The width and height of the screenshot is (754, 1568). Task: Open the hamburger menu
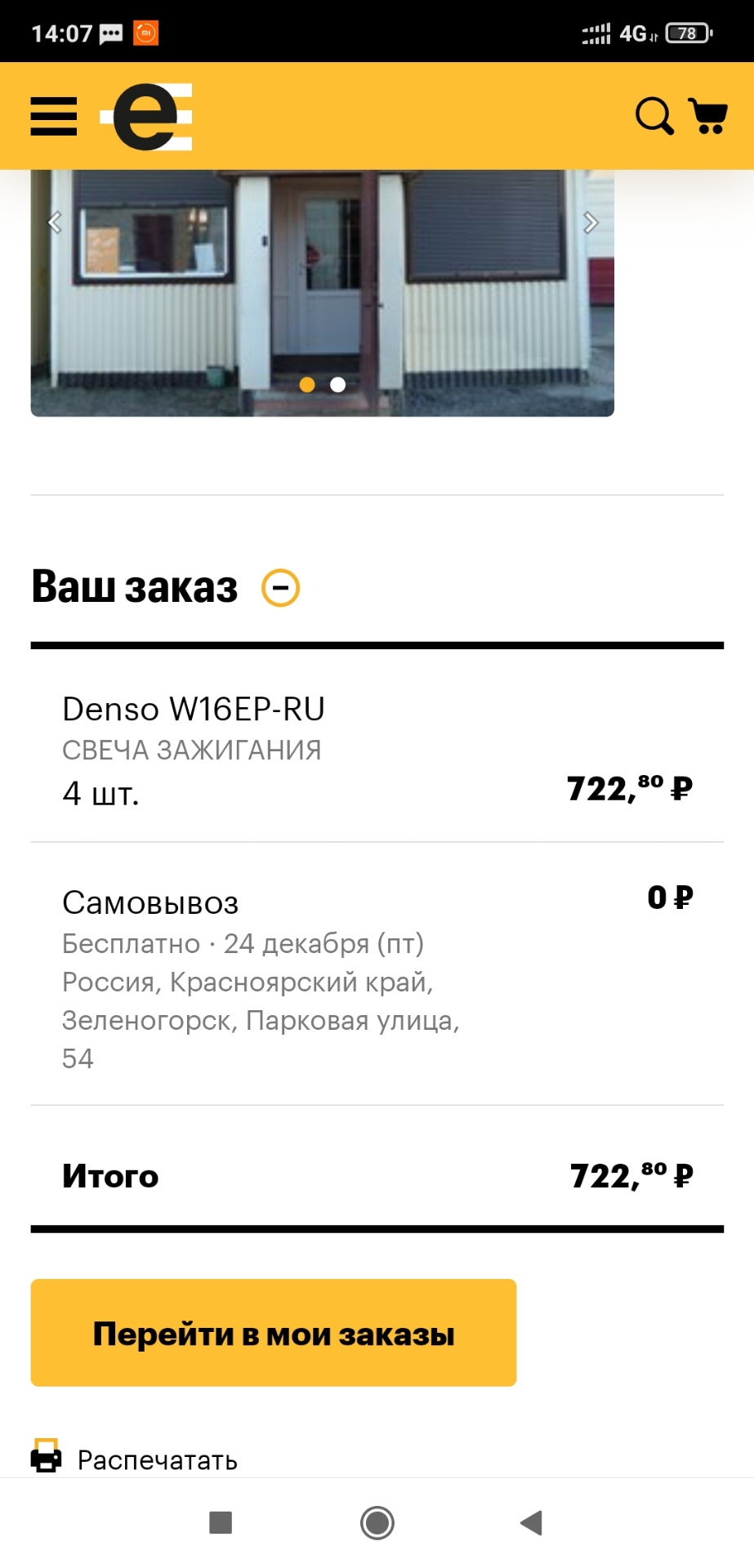click(x=54, y=116)
